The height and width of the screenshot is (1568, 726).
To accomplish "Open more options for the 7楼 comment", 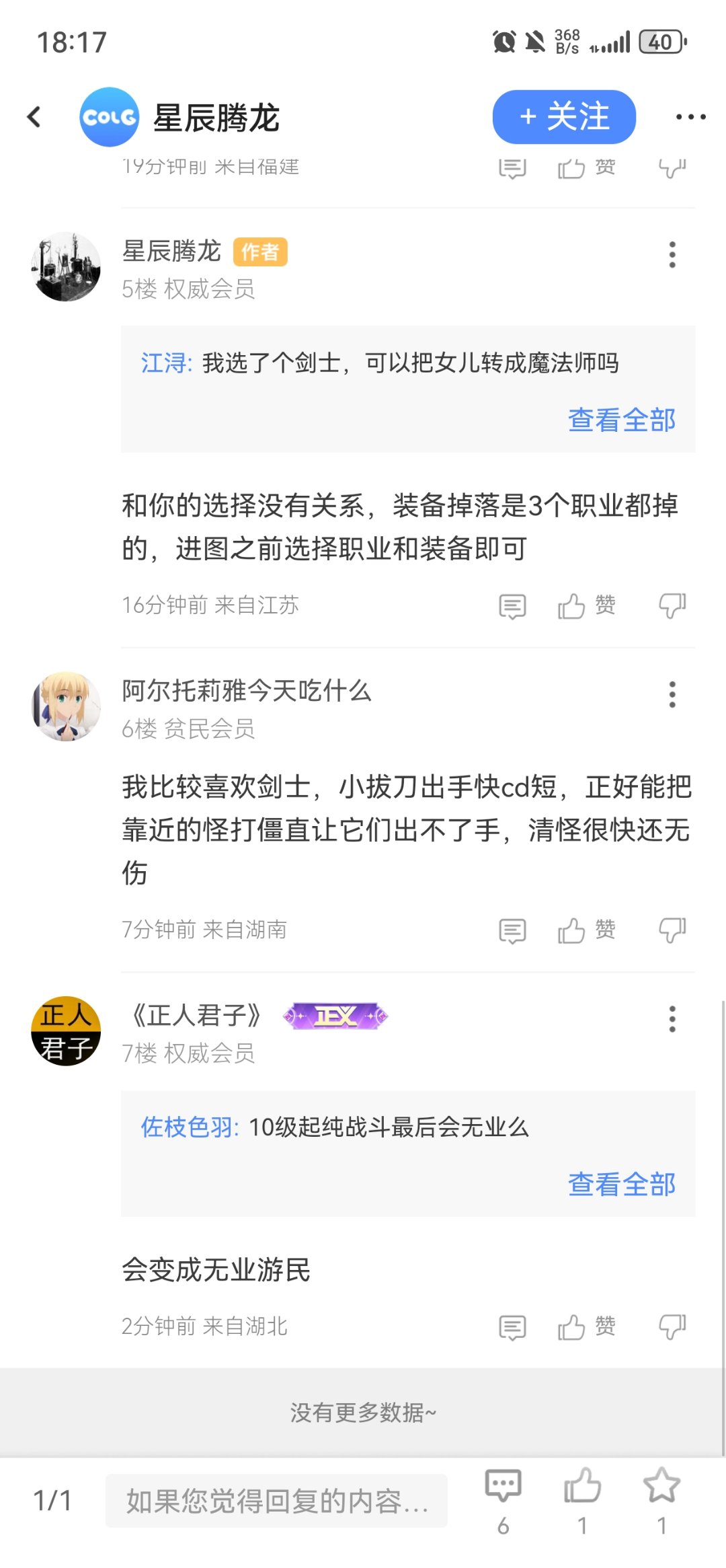I will (672, 1019).
